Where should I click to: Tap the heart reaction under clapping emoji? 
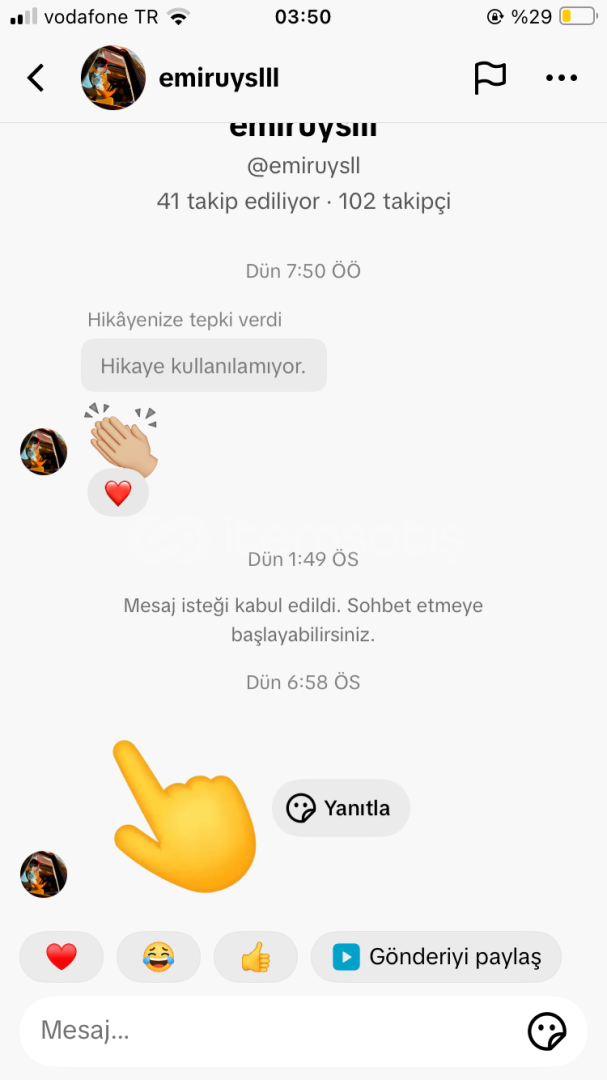coord(118,494)
